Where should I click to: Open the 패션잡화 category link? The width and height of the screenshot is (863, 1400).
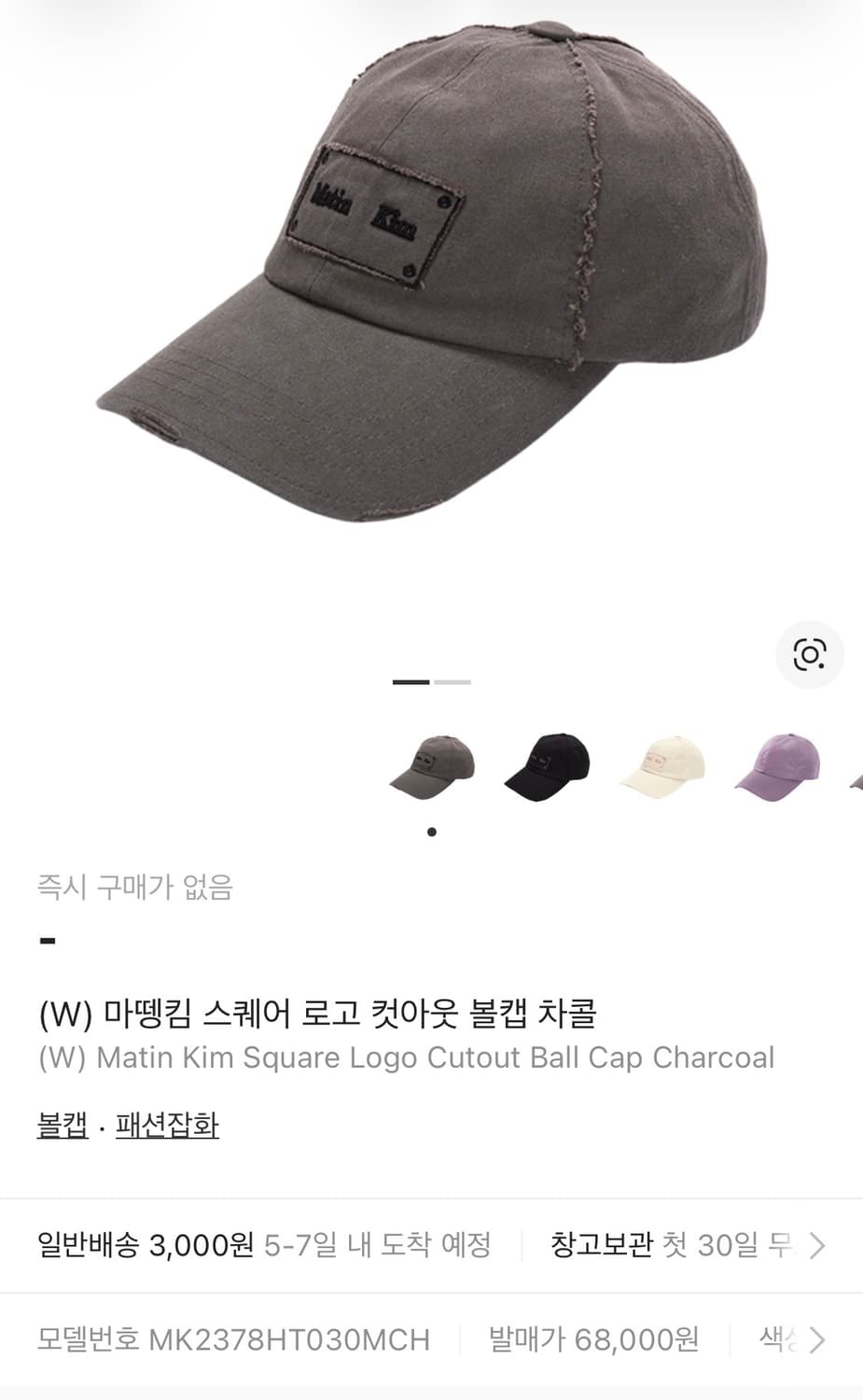coord(165,1126)
